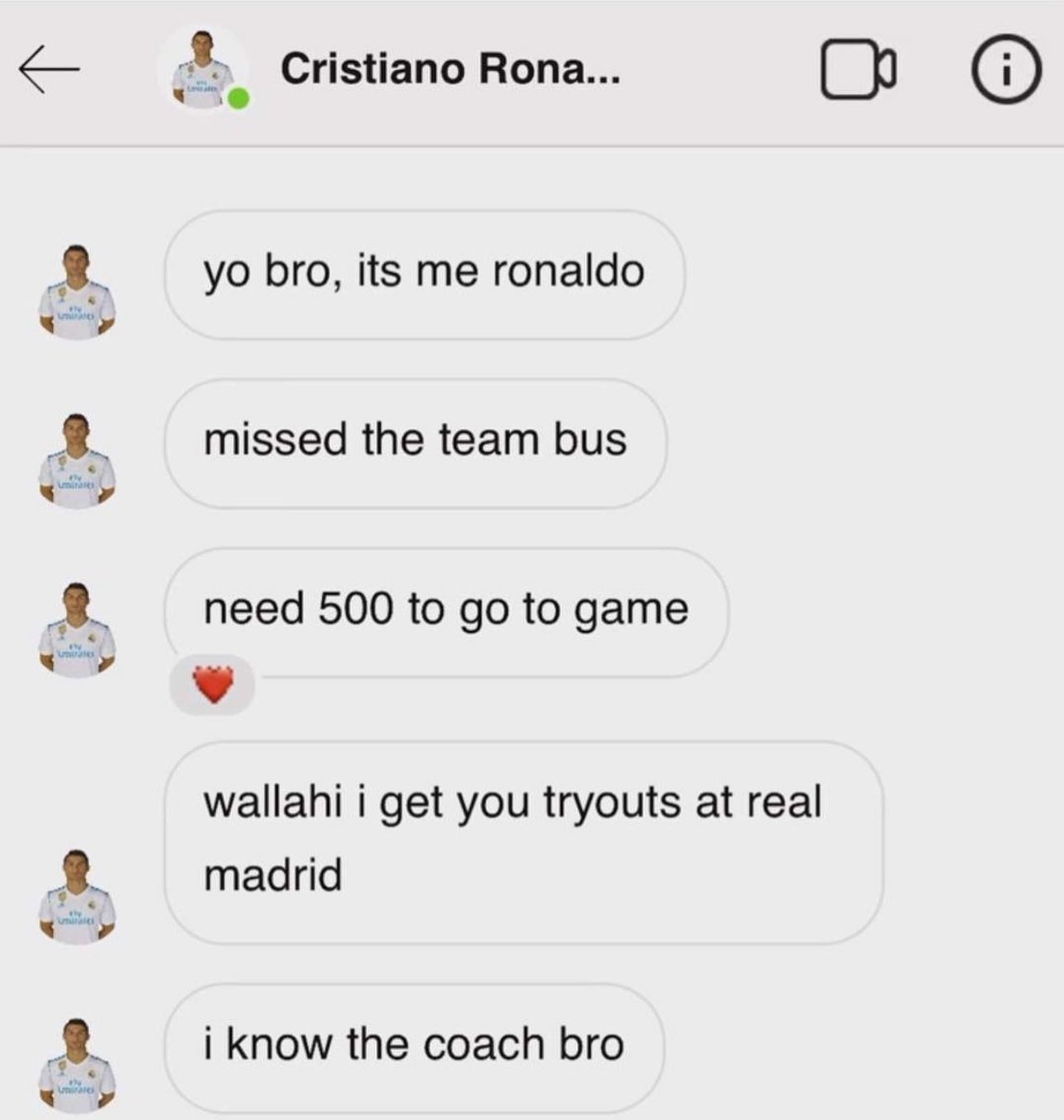This screenshot has width=1064, height=1120.
Task: Go back to the message list
Action: click(49, 69)
